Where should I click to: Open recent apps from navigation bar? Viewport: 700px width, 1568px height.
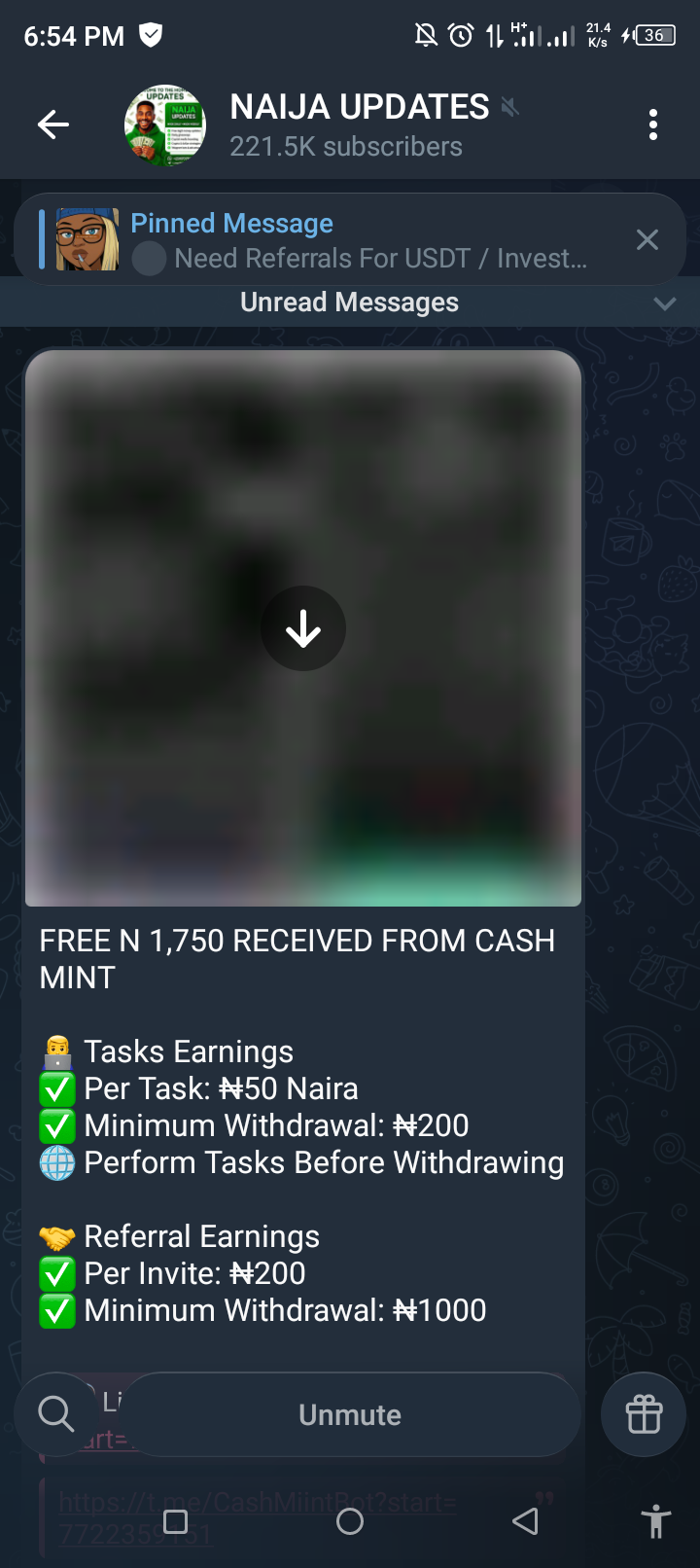pyautogui.click(x=176, y=1521)
